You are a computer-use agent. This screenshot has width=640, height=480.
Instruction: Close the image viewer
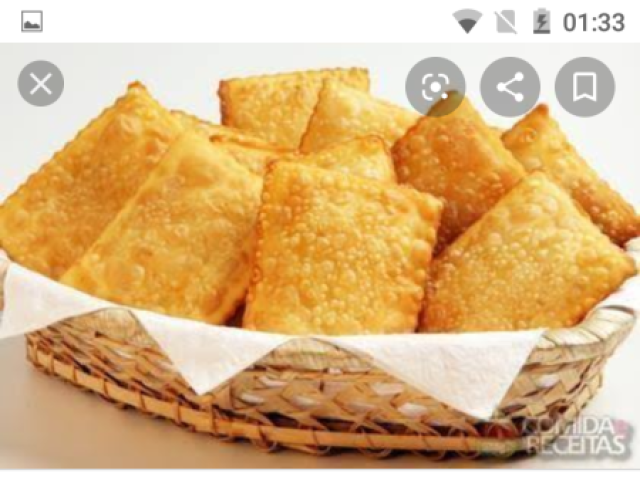[x=41, y=85]
